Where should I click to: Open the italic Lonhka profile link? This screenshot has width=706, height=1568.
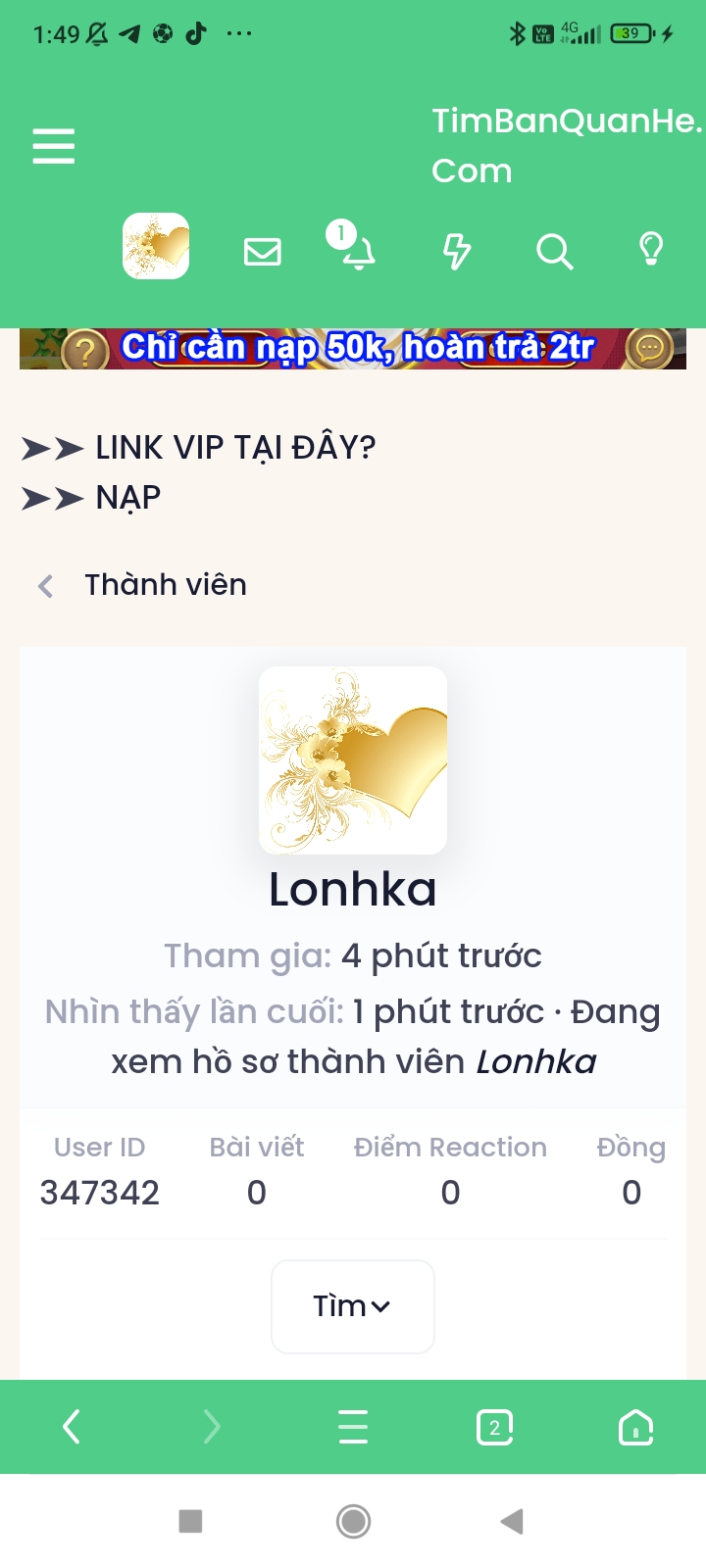pos(536,1061)
